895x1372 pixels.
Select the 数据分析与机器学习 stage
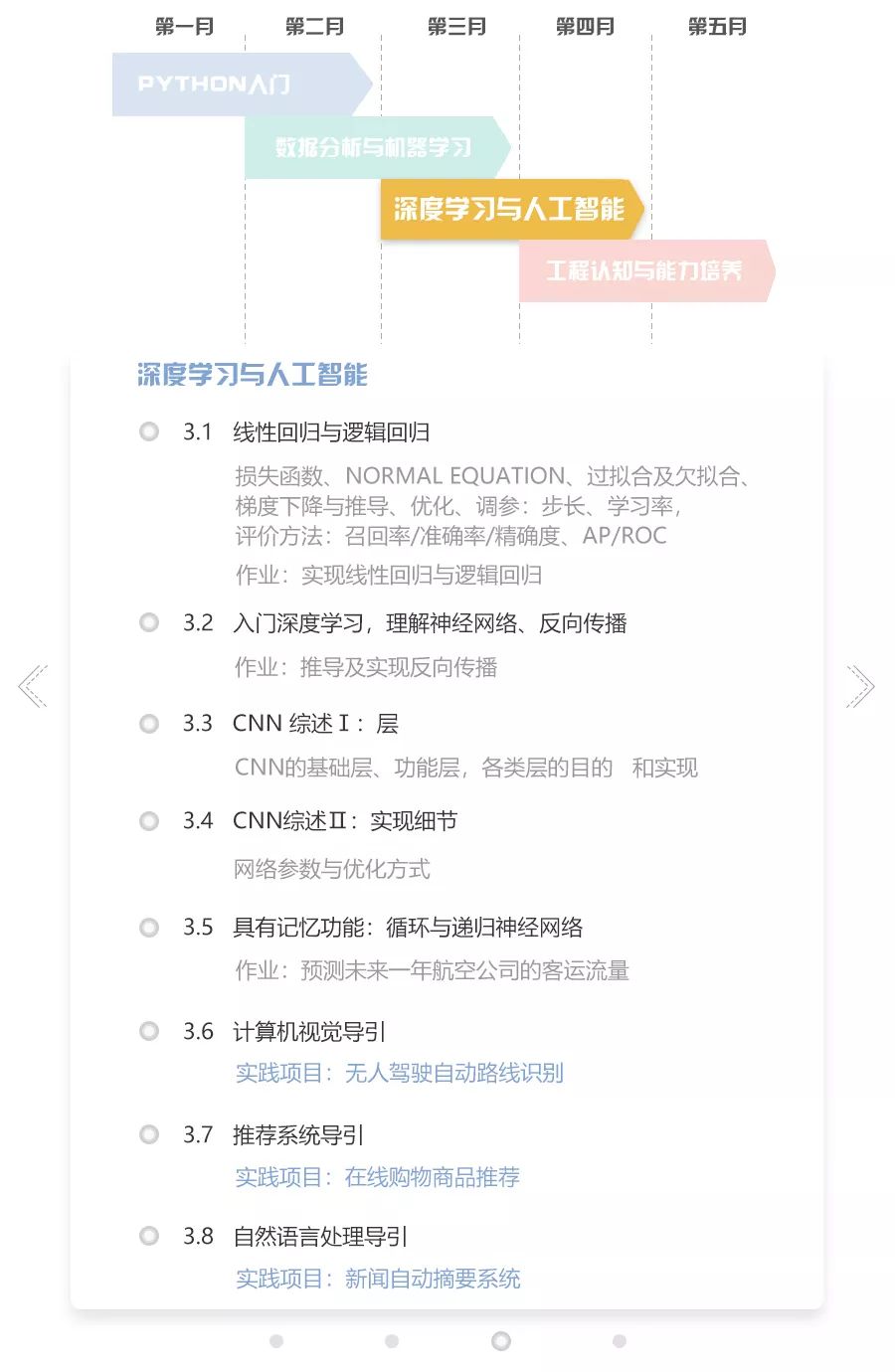pyautogui.click(x=374, y=147)
